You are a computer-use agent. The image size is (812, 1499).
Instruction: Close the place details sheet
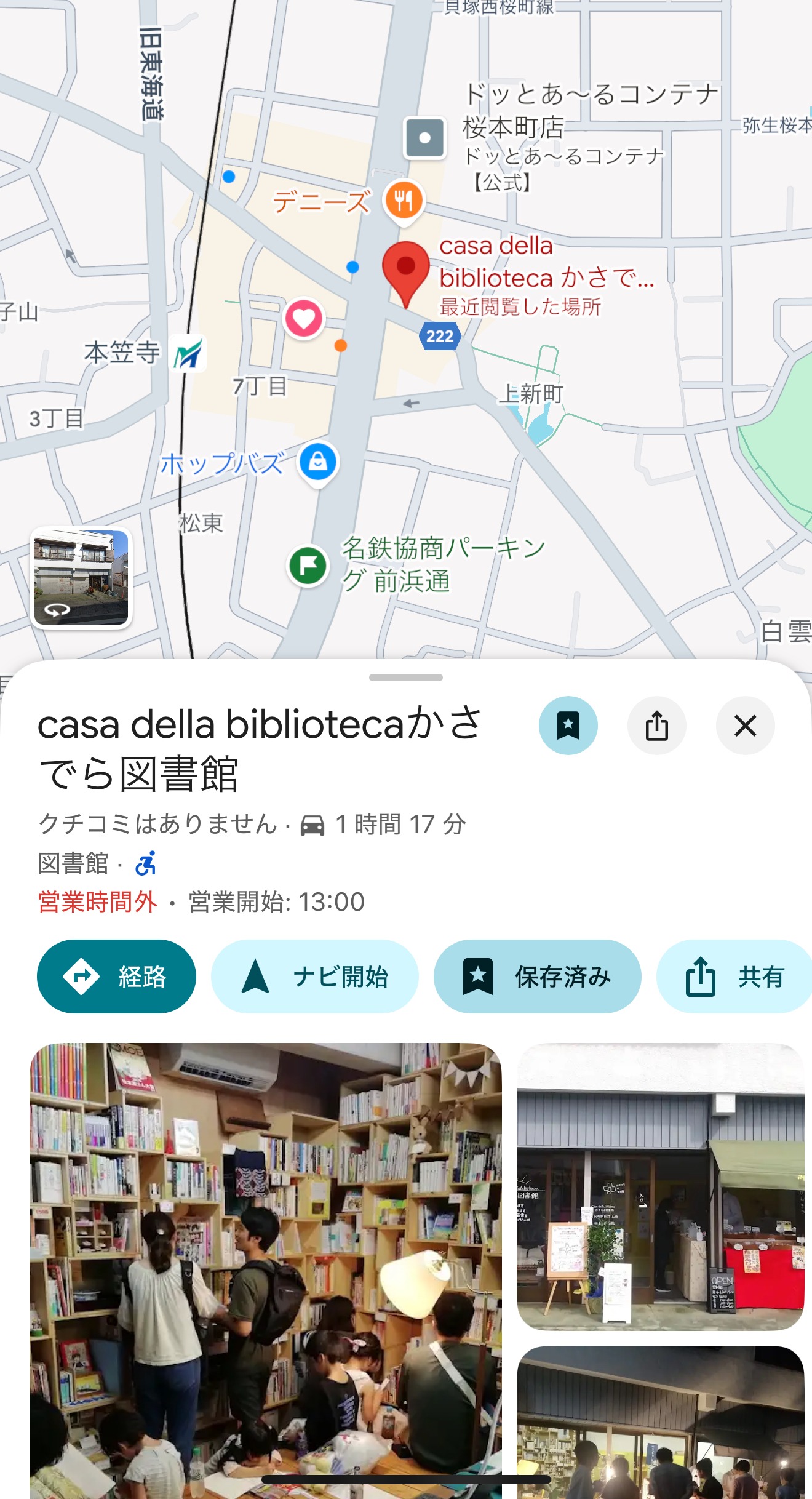click(746, 726)
